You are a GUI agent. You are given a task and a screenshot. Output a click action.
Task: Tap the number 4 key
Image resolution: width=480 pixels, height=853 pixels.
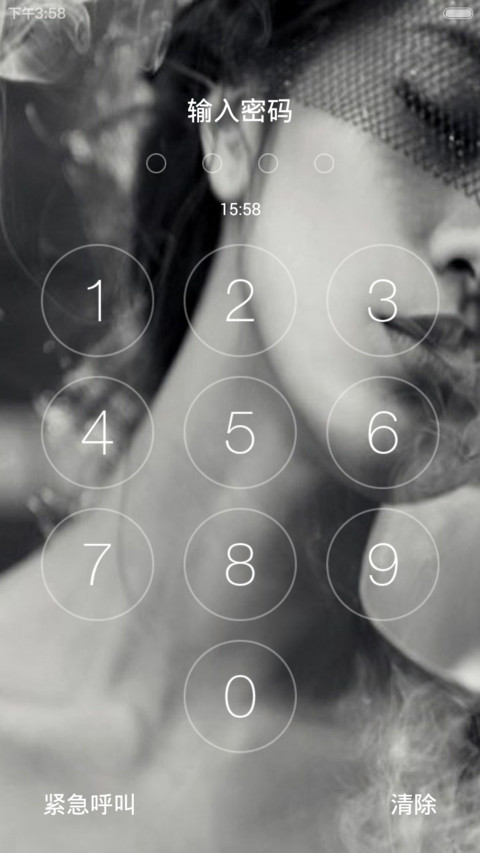[x=97, y=432]
